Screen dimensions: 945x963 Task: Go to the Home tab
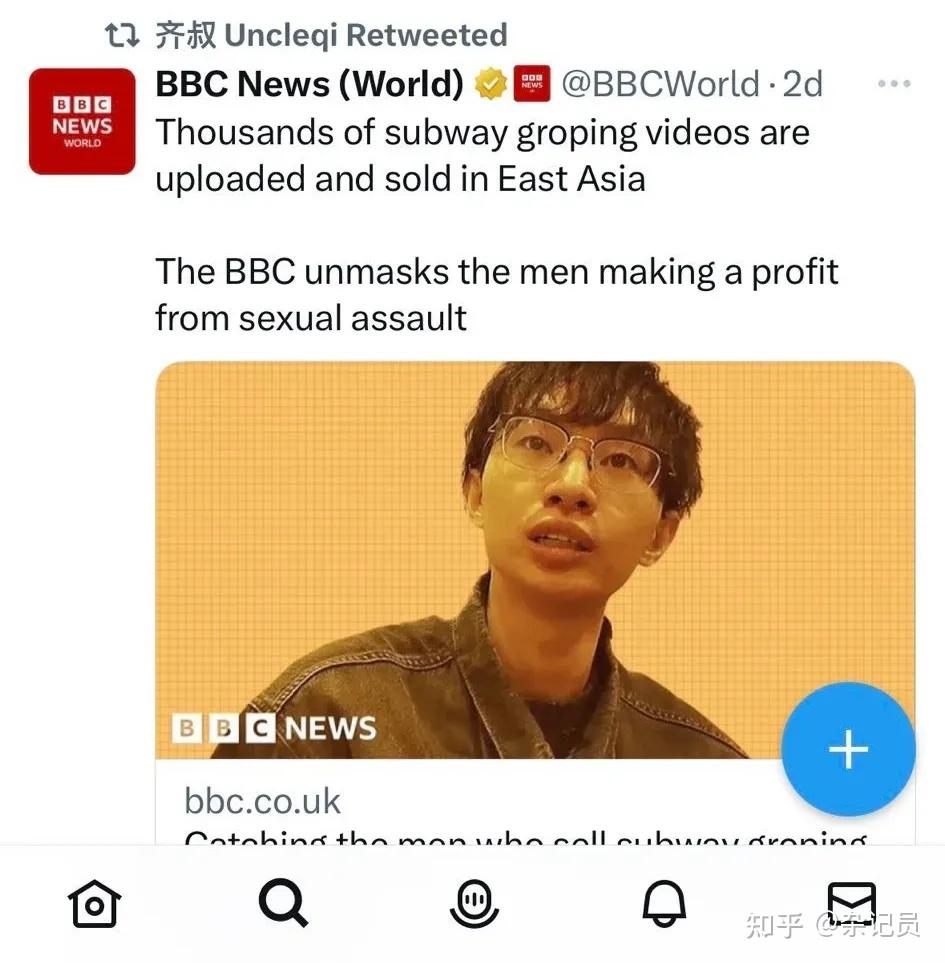point(94,905)
